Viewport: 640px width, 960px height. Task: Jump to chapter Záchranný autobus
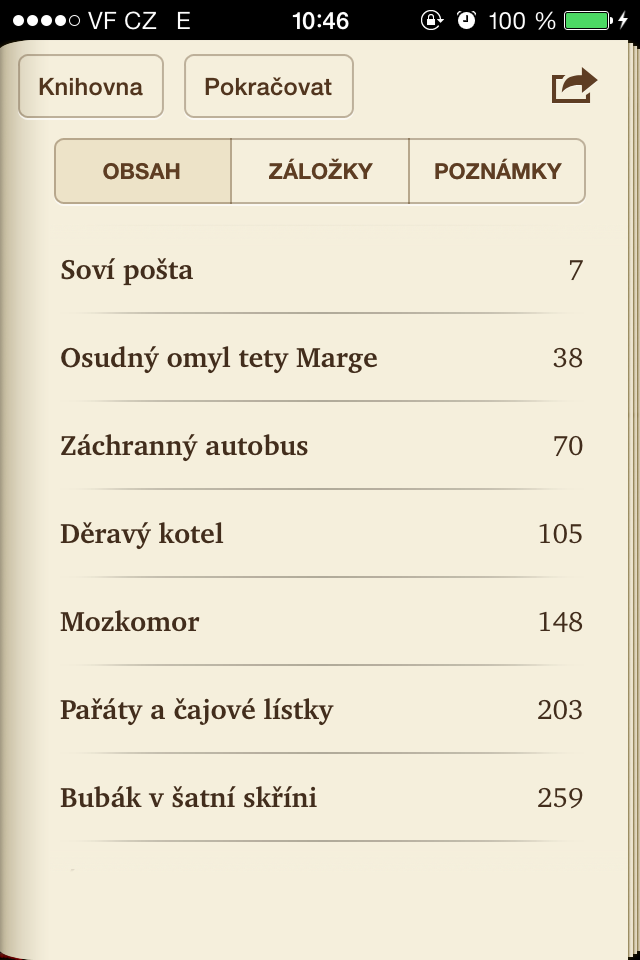pos(320,446)
